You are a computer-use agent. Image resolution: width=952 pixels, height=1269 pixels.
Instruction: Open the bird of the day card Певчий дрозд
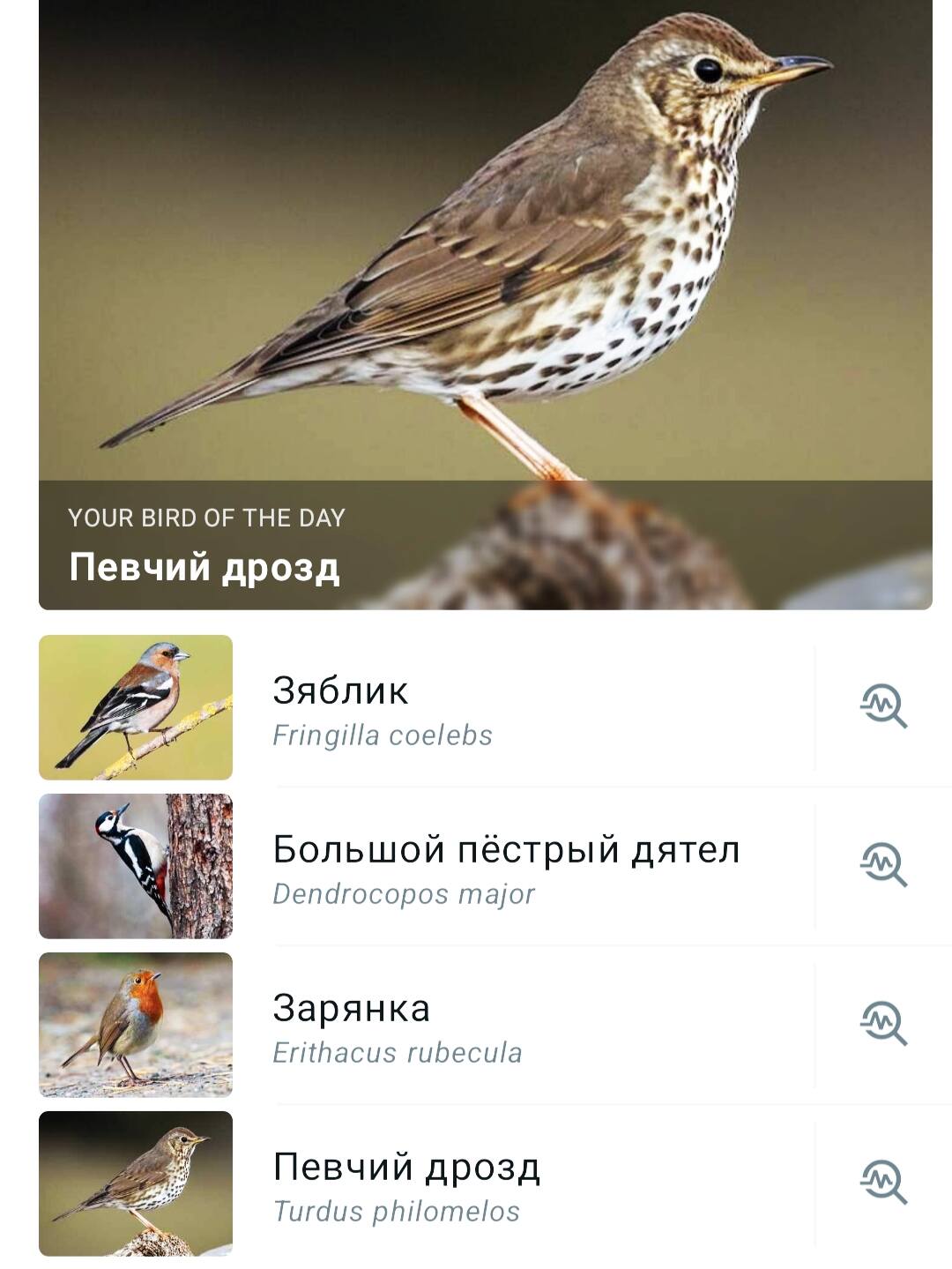pyautogui.click(x=485, y=304)
